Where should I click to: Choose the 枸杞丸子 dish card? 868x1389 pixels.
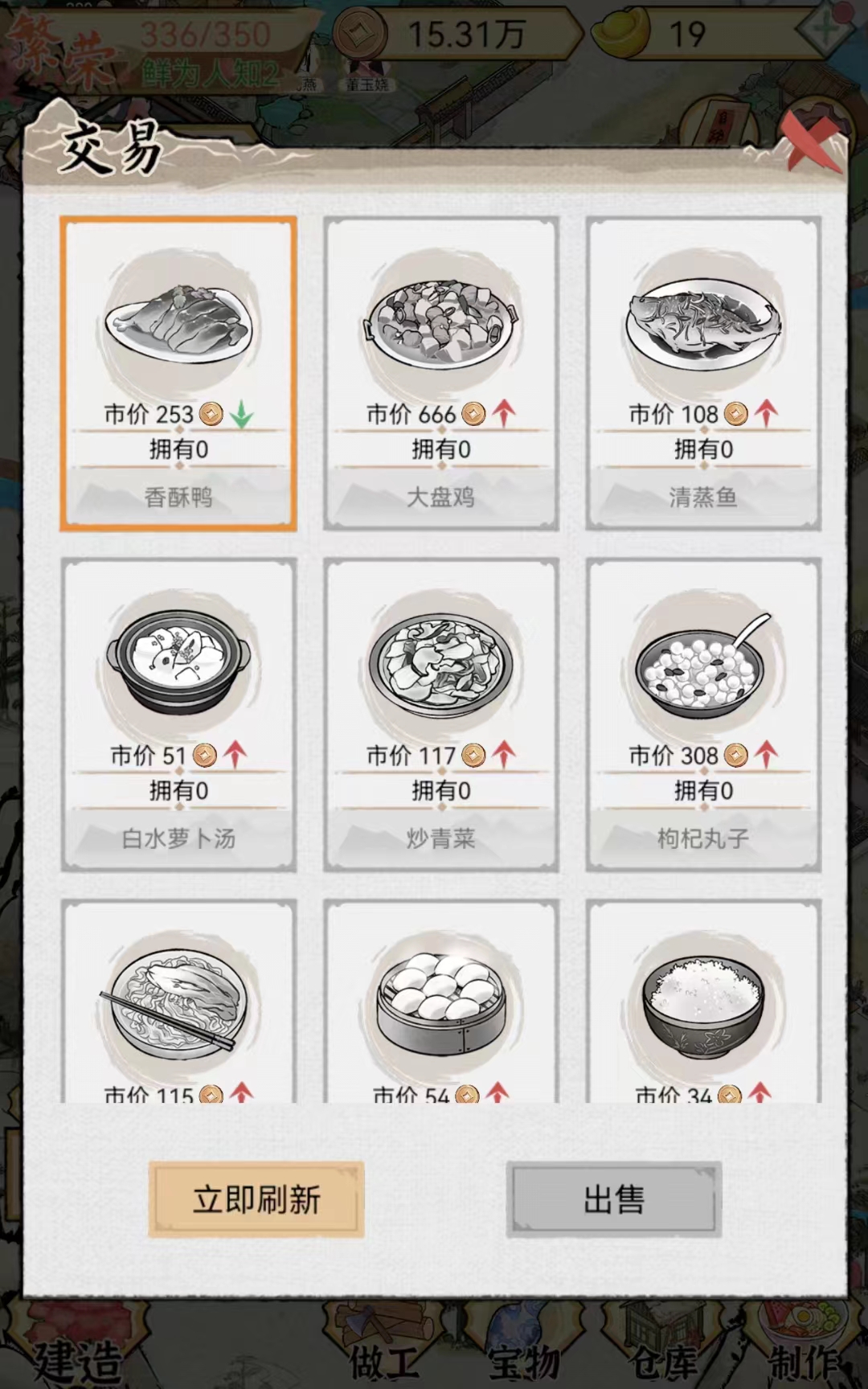click(x=703, y=715)
